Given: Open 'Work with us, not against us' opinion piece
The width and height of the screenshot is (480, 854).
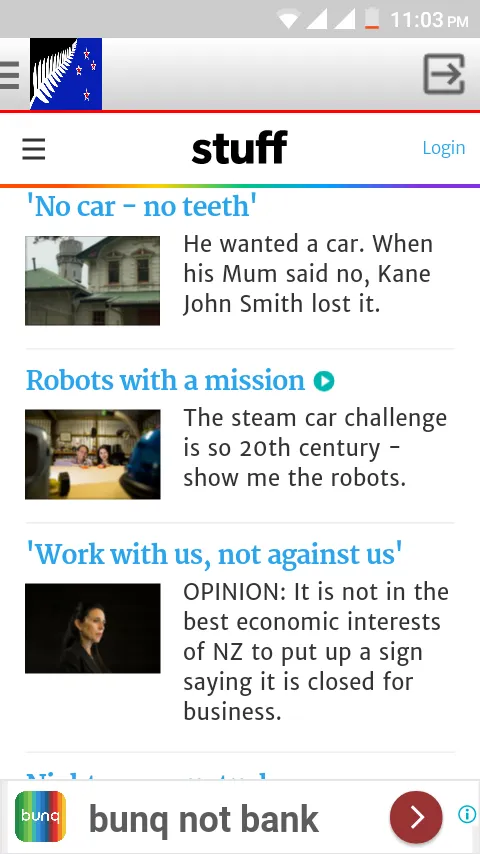Looking at the screenshot, I should click(214, 554).
